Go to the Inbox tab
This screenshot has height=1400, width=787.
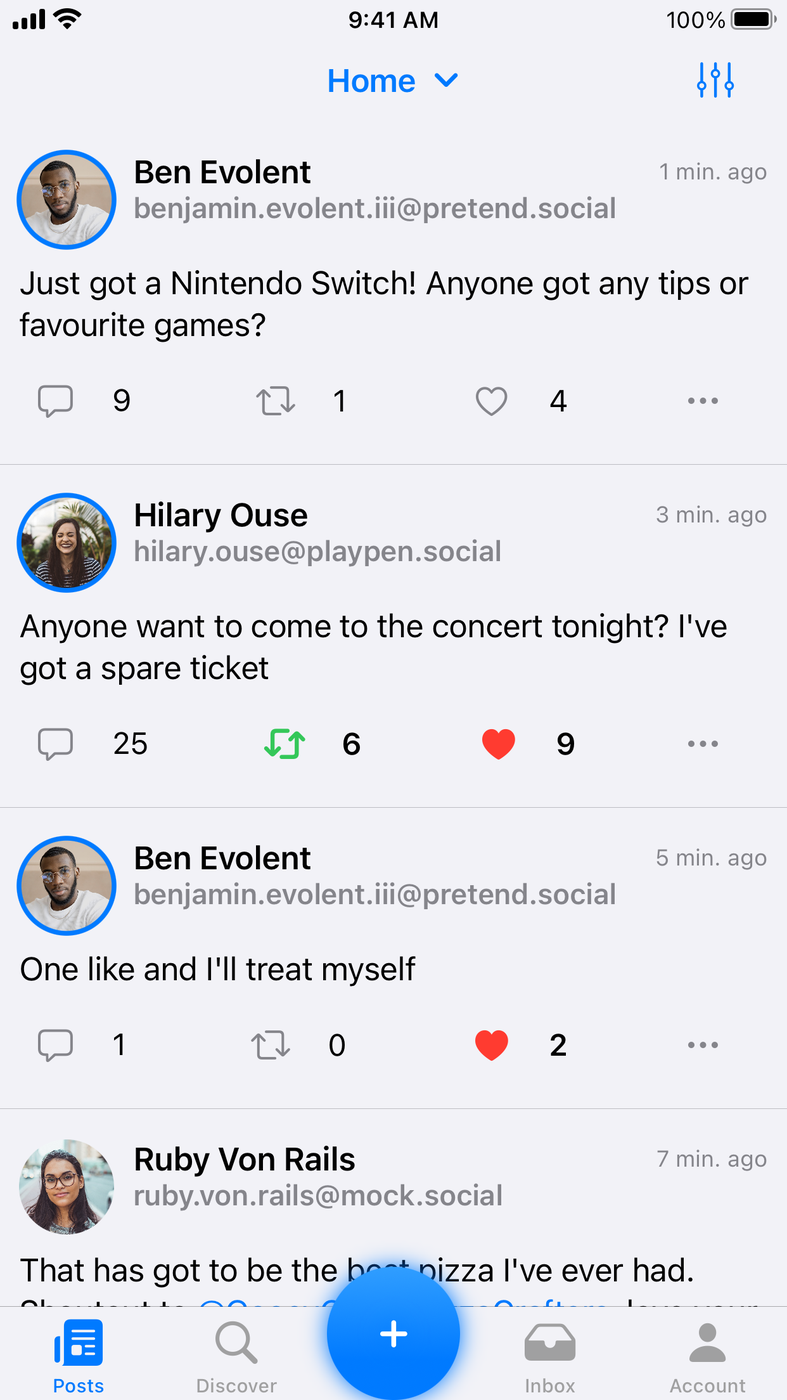pos(550,1355)
